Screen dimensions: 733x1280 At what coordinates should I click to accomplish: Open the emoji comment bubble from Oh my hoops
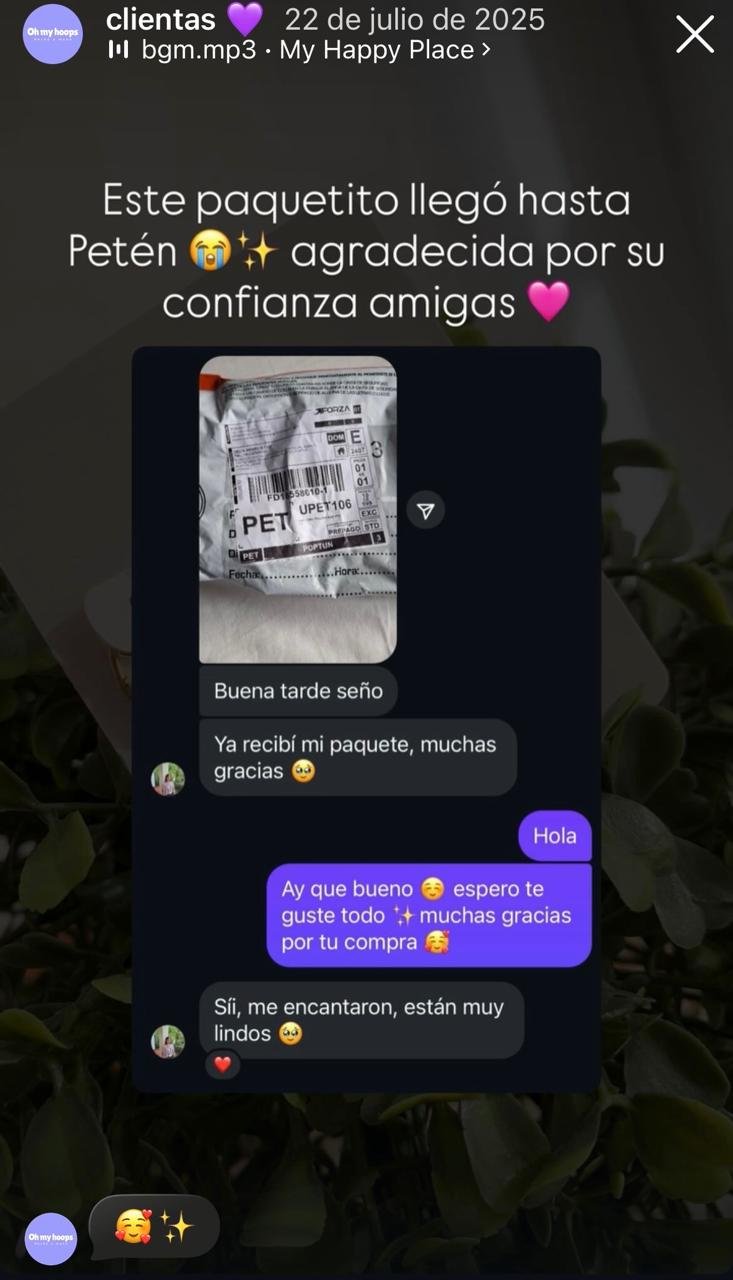point(154,1226)
